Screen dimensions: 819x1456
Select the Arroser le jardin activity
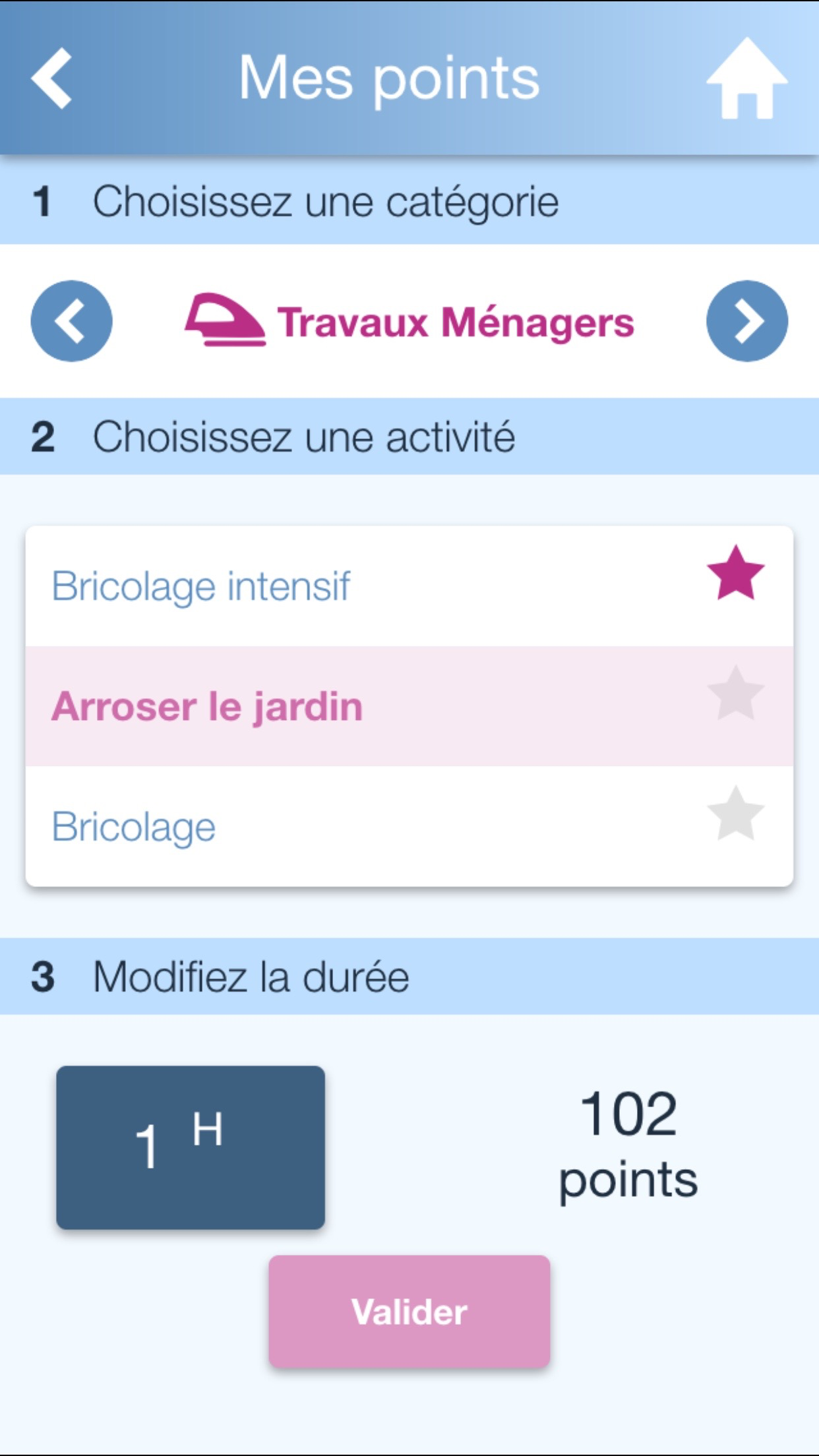pyautogui.click(x=207, y=707)
